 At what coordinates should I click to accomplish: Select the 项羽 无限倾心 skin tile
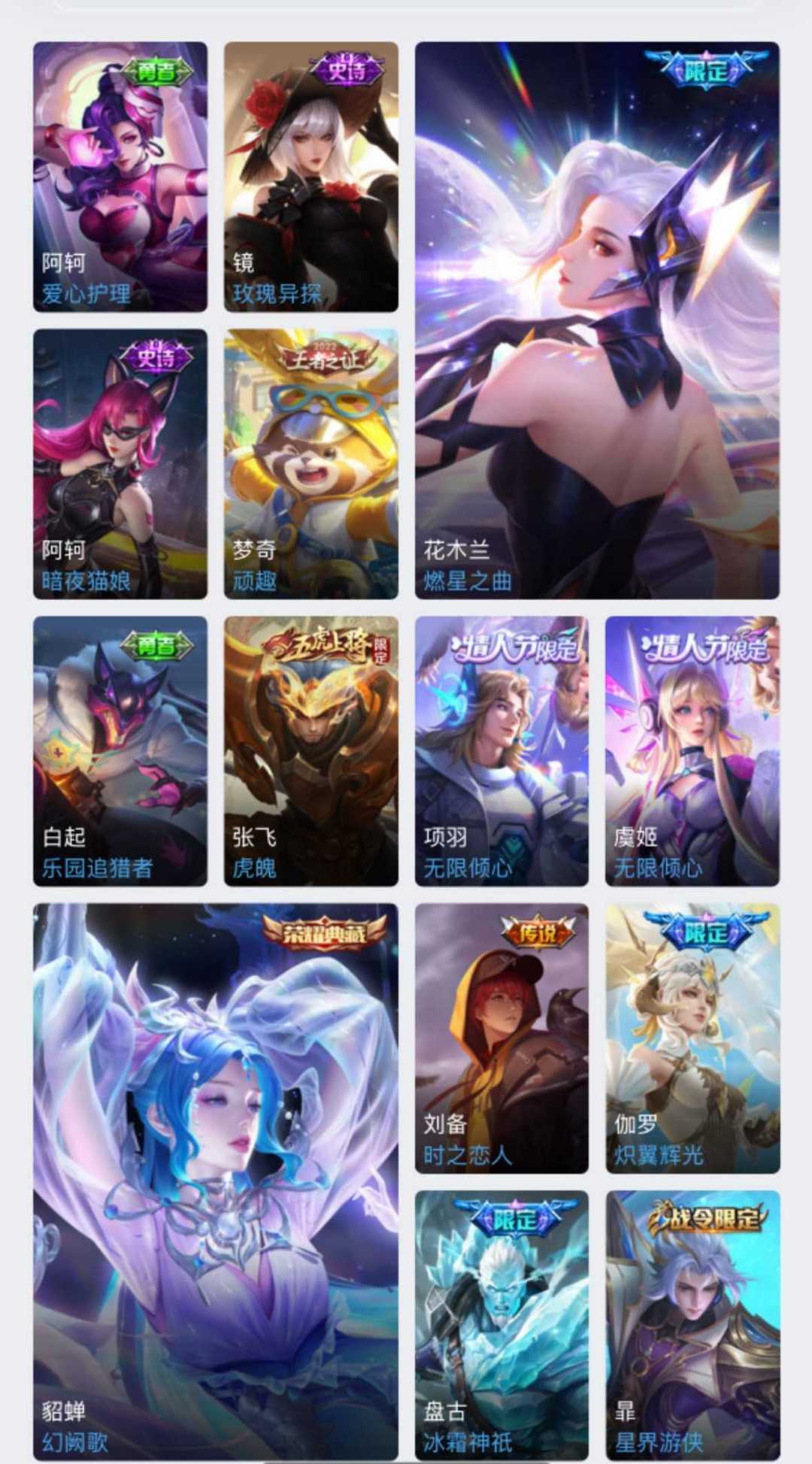click(502, 751)
